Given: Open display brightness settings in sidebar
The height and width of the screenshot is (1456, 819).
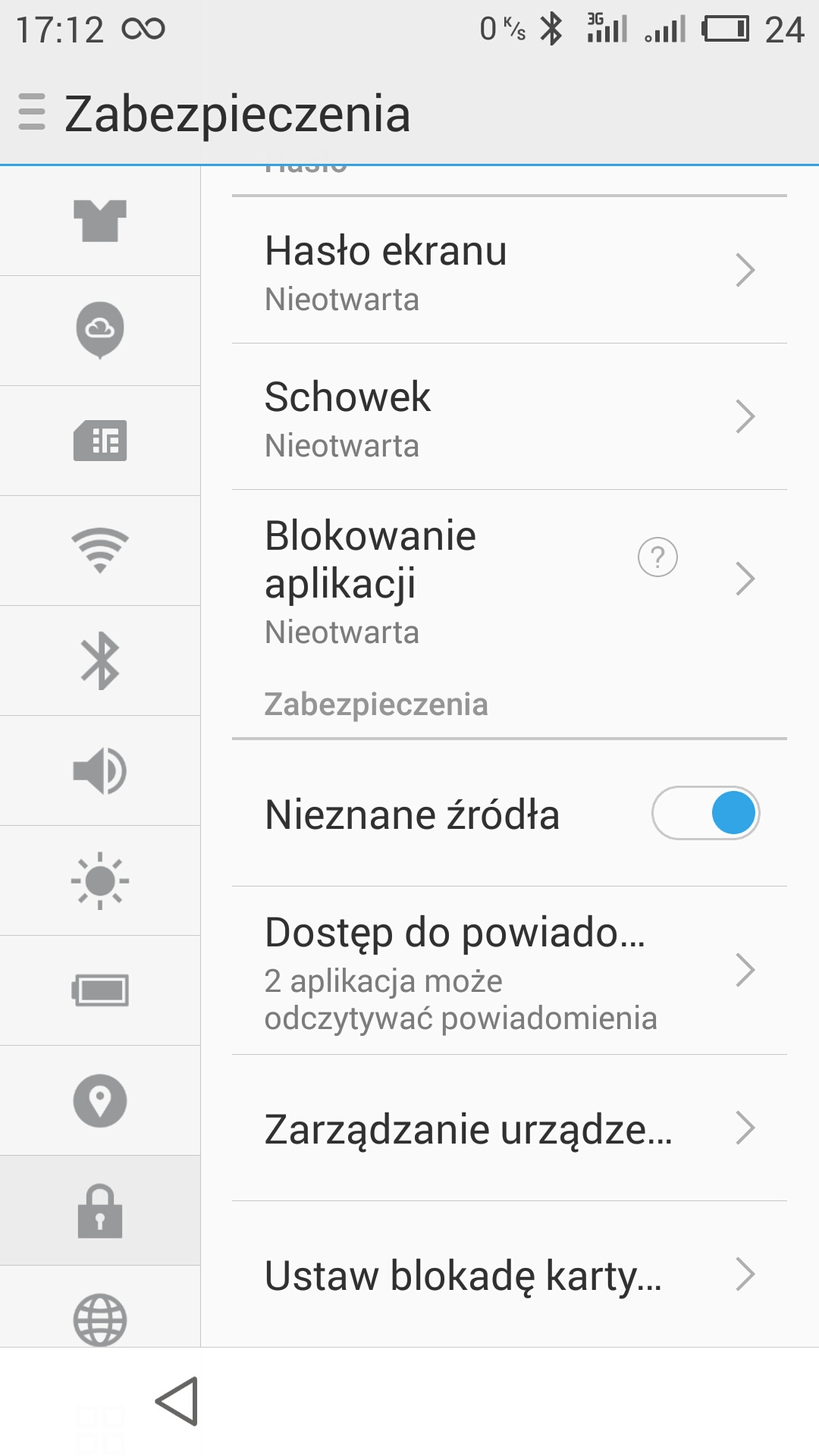Looking at the screenshot, I should click(x=100, y=880).
